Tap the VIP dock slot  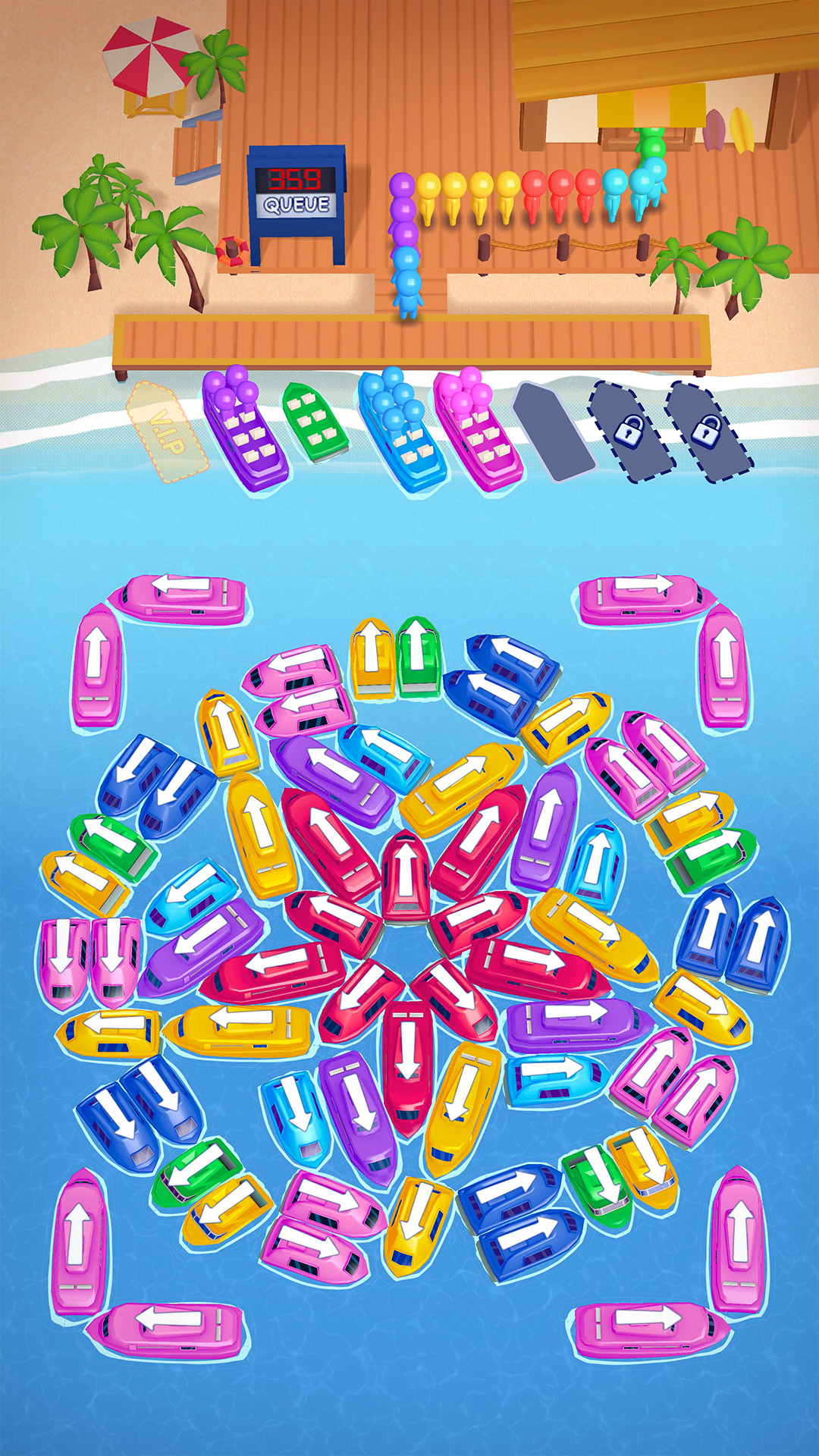168,431
